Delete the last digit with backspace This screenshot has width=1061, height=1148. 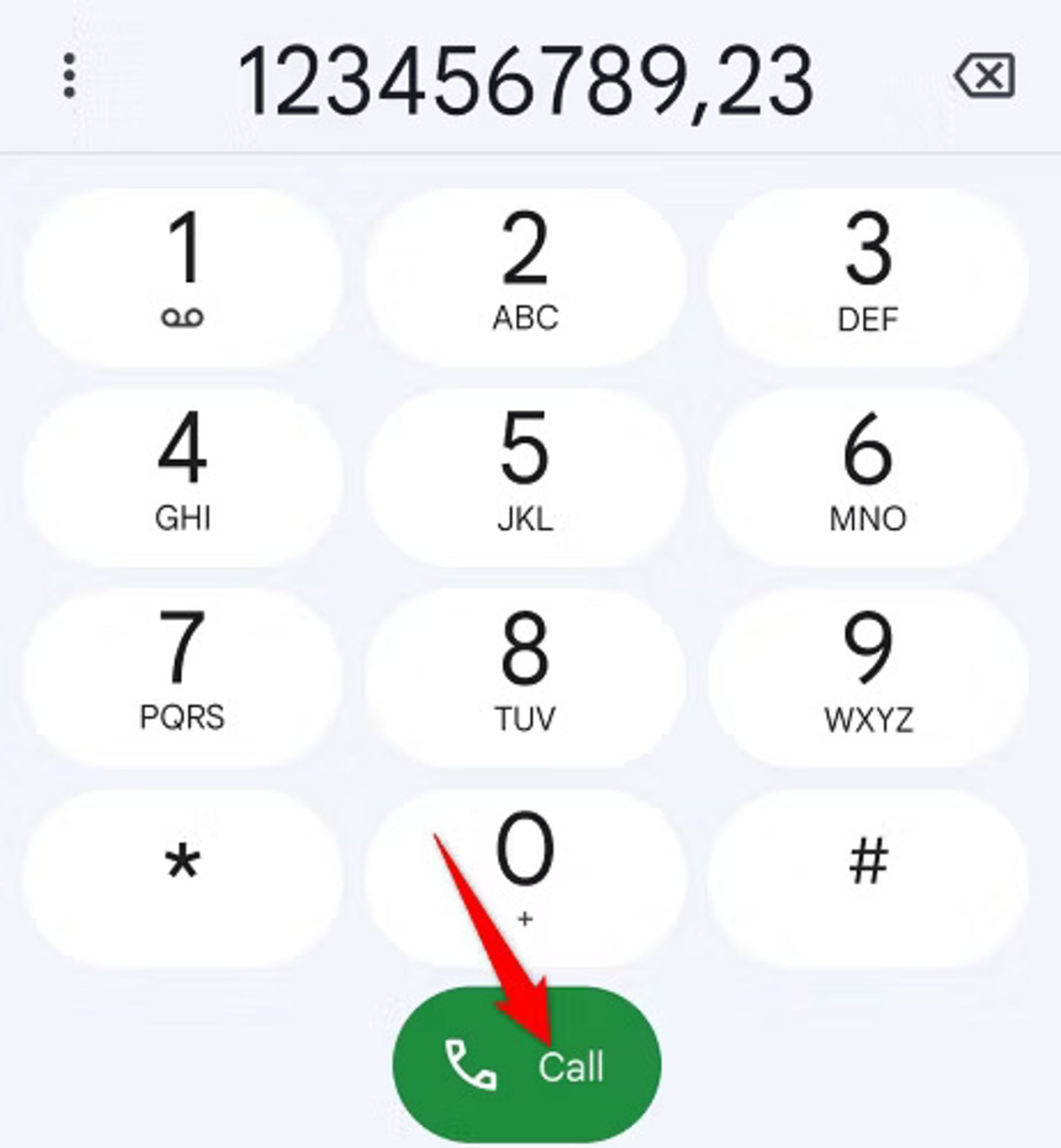pyautogui.click(x=984, y=76)
